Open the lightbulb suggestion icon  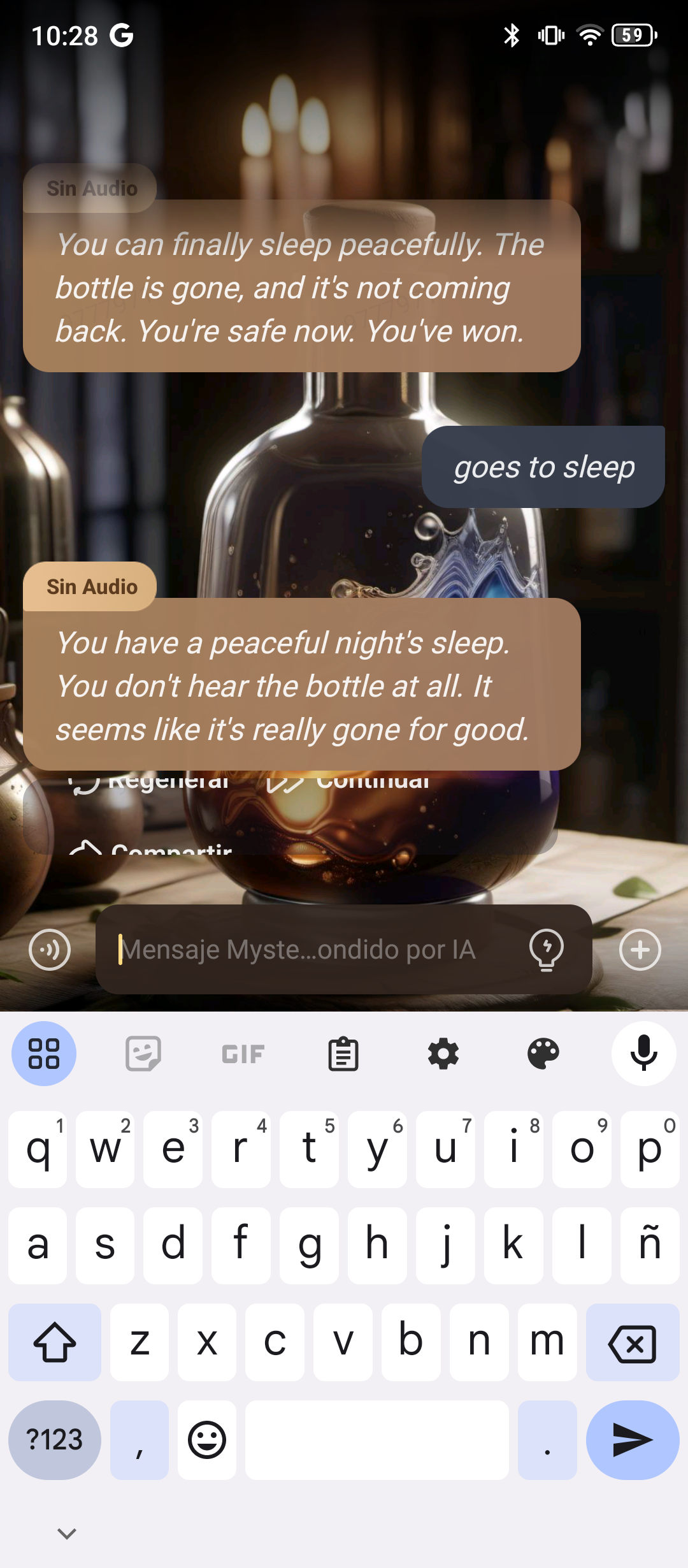coord(547,950)
